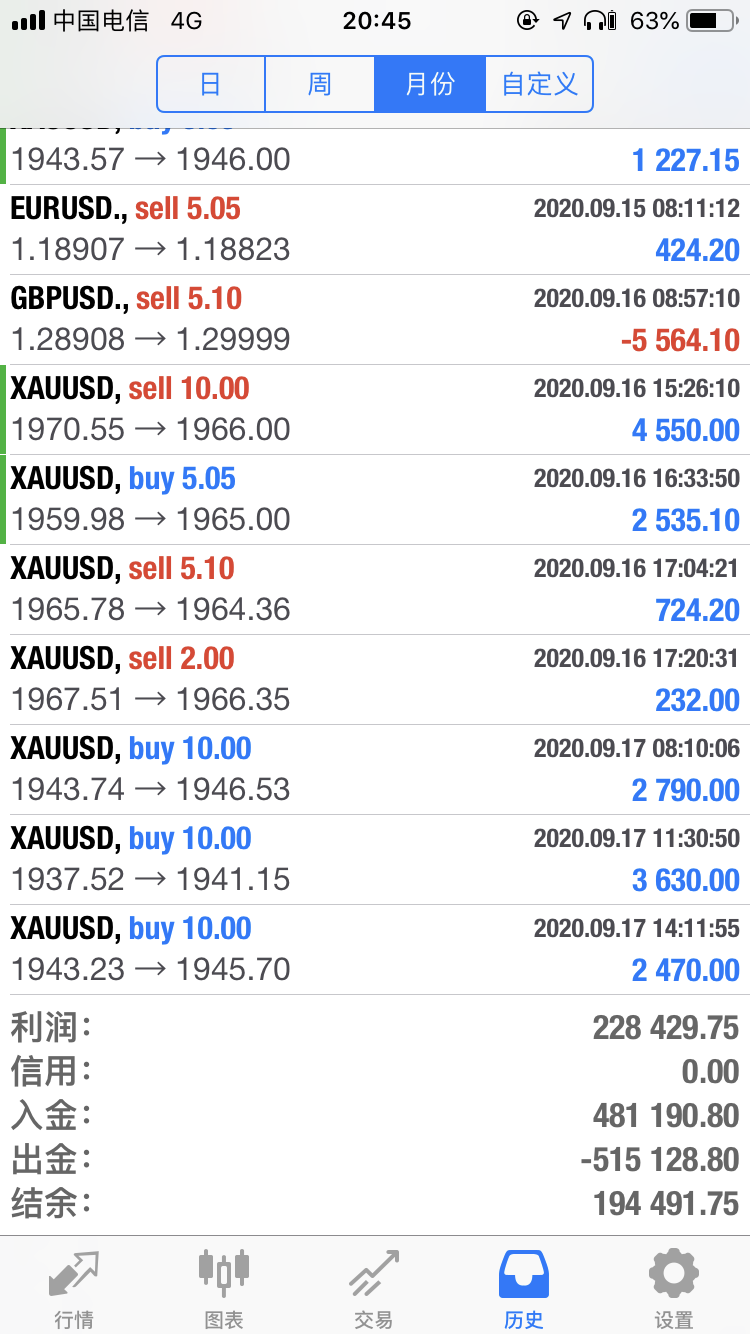The image size is (750, 1334).
Task: Open the 历史 history tab
Action: tap(524, 1288)
